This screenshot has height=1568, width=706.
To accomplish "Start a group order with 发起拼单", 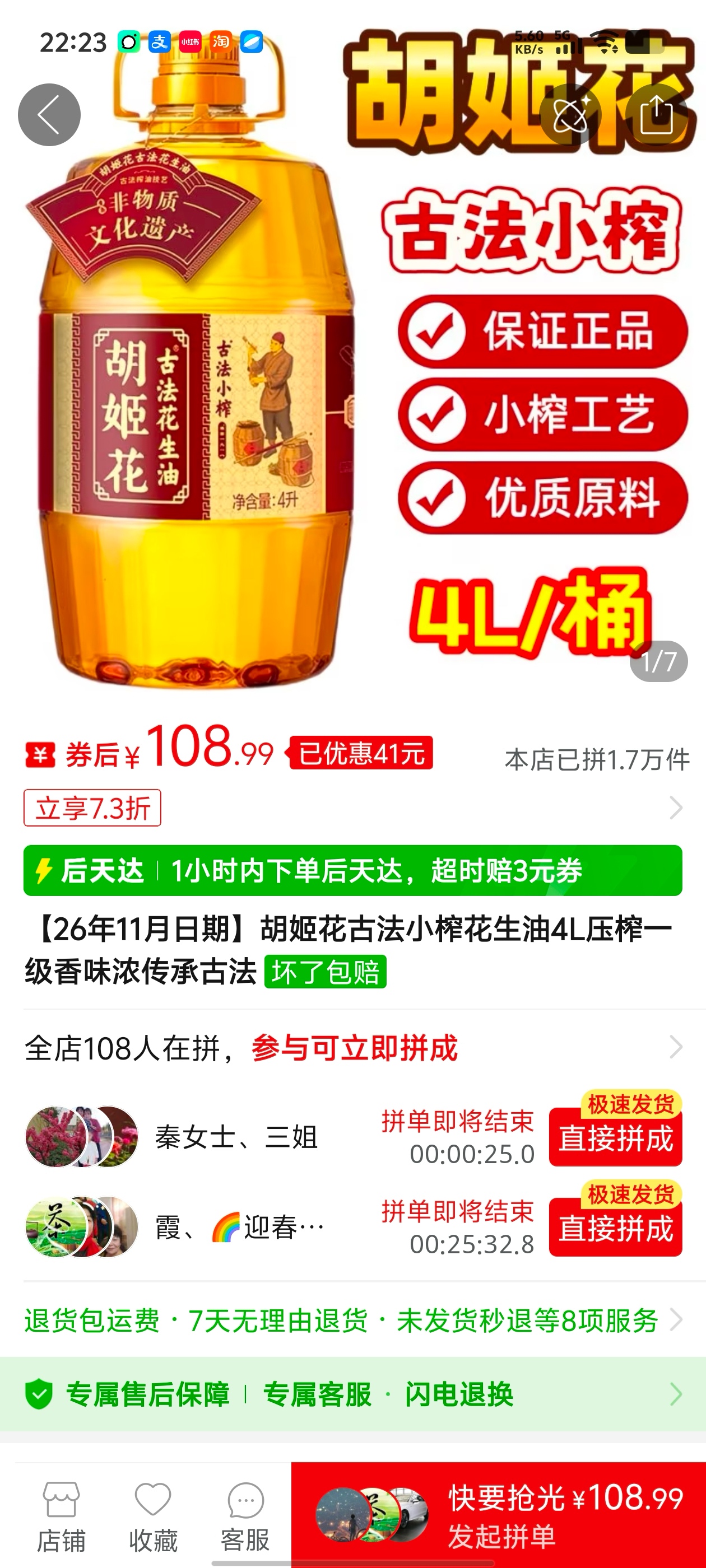I will (x=498, y=1515).
